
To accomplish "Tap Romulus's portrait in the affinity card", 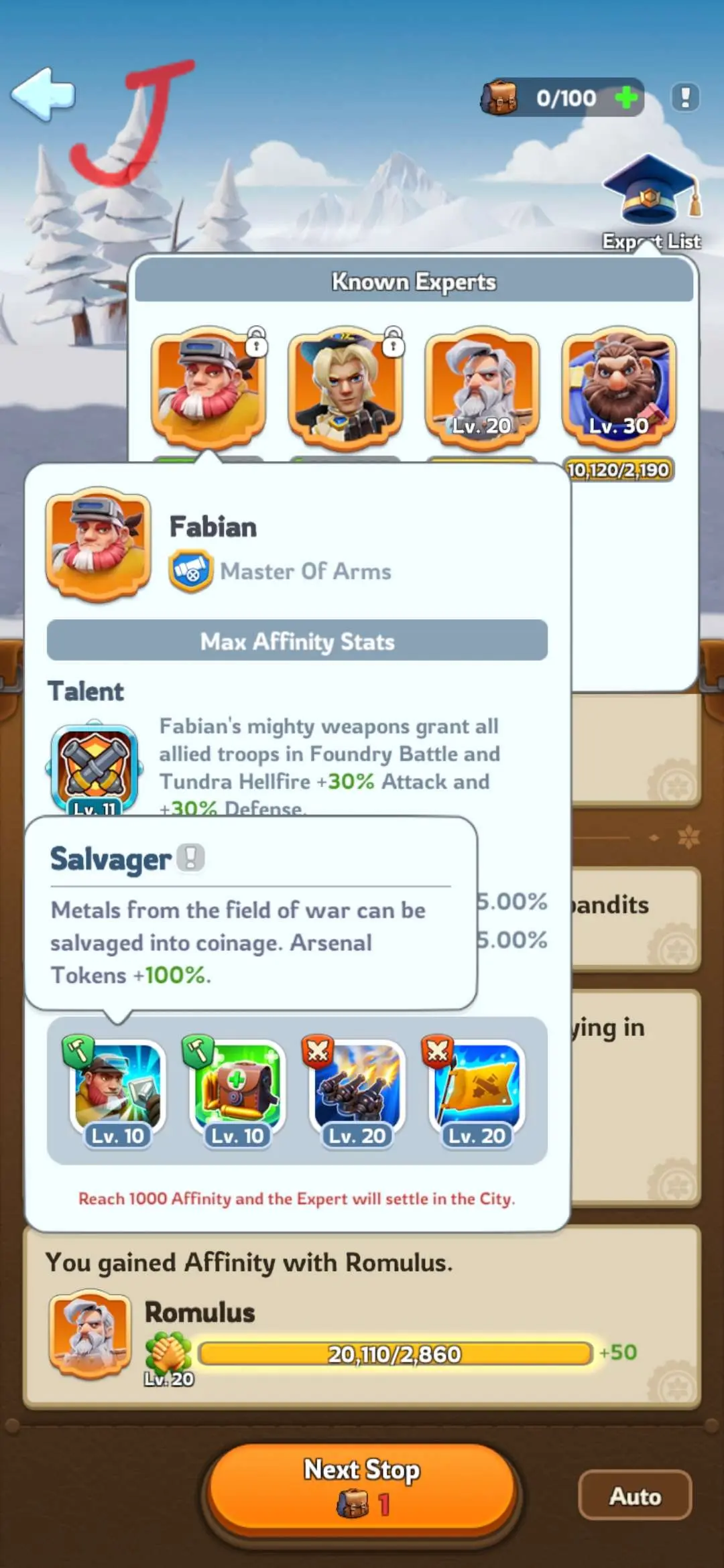I will pyautogui.click(x=90, y=1335).
